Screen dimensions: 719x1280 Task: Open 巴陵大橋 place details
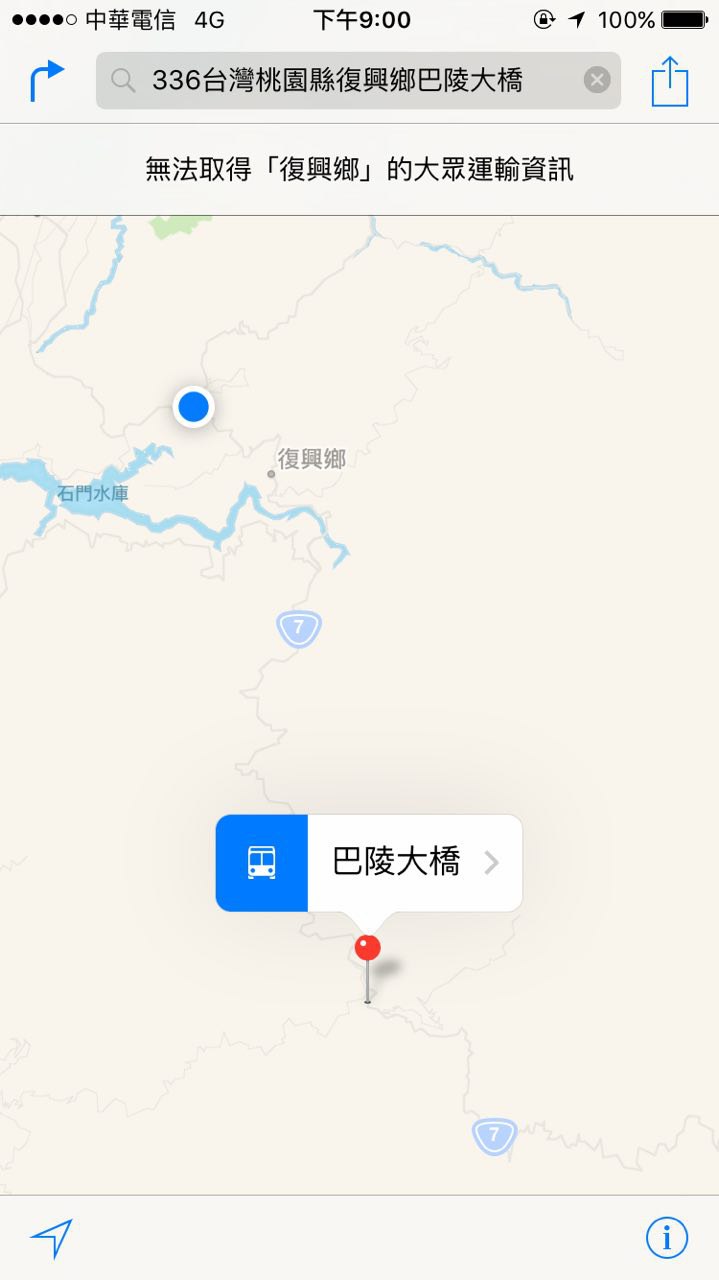[x=415, y=862]
